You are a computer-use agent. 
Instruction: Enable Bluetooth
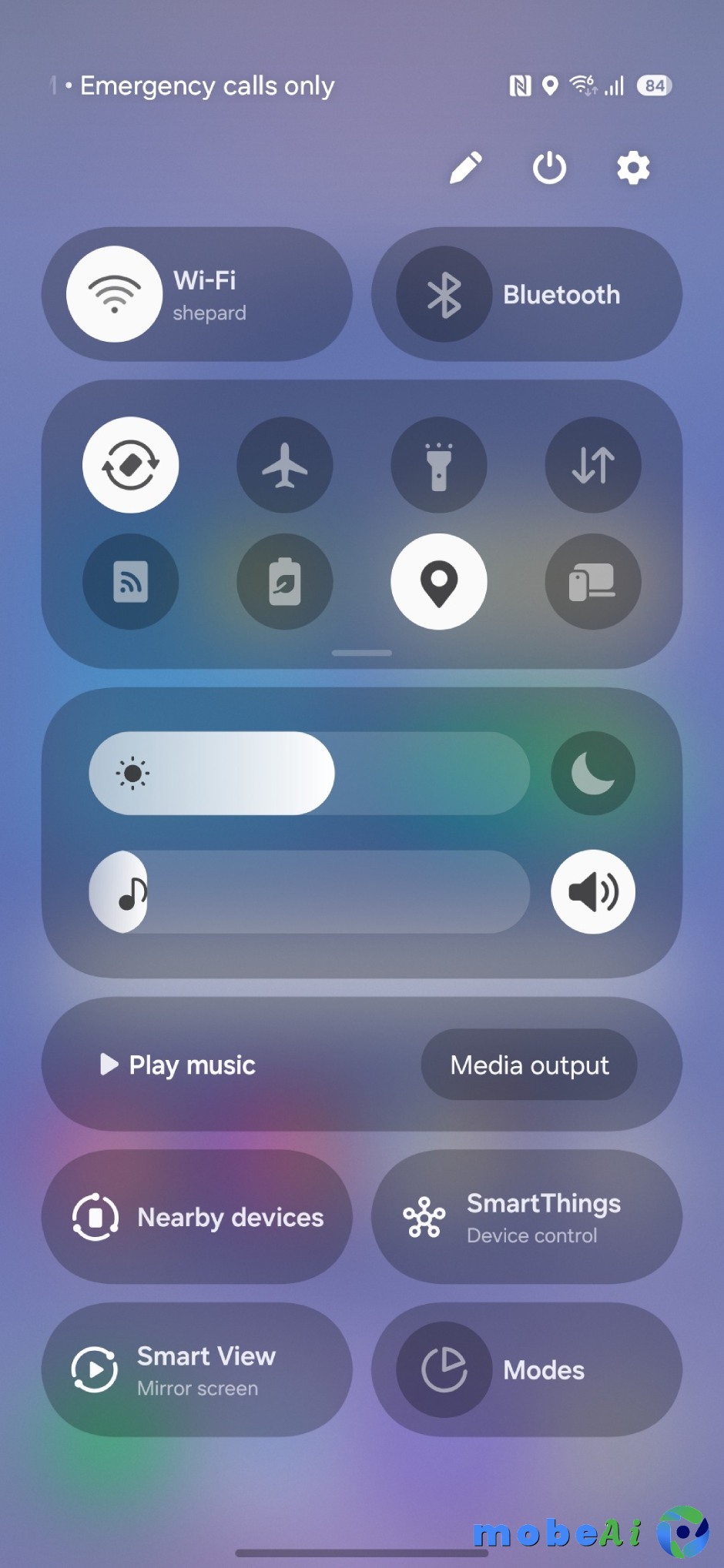[444, 294]
